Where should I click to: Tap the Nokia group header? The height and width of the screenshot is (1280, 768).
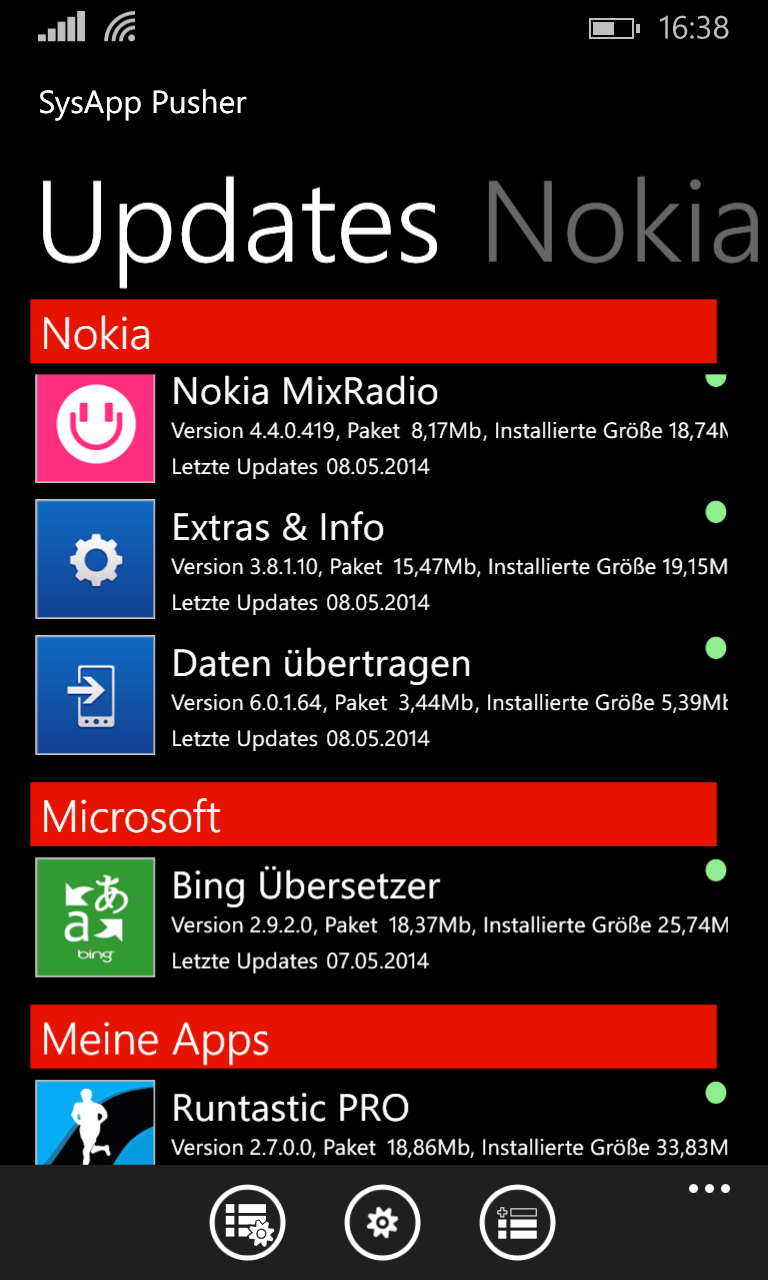(373, 331)
